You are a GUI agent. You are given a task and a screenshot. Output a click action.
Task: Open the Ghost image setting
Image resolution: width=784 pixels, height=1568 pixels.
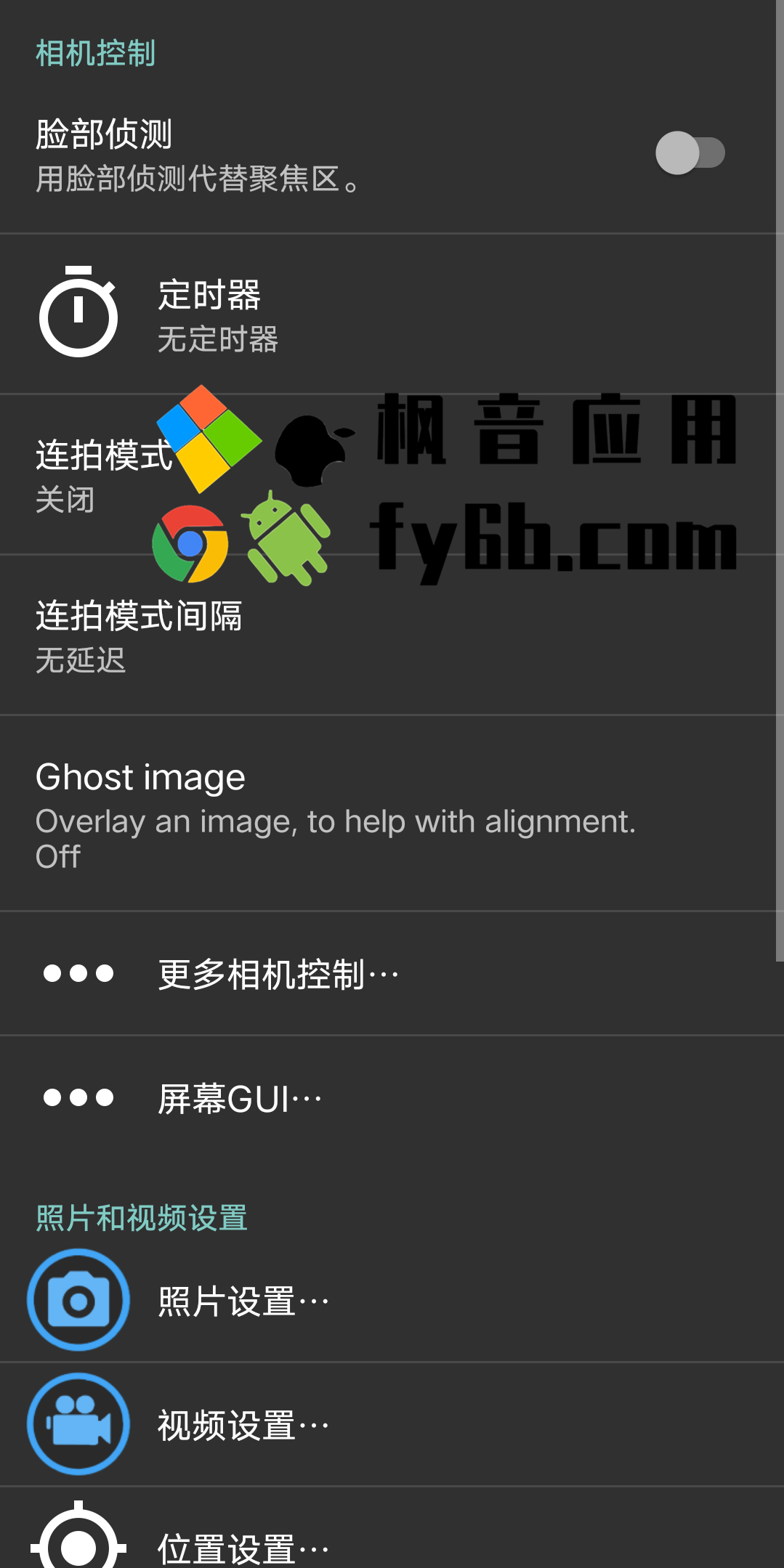[392, 813]
